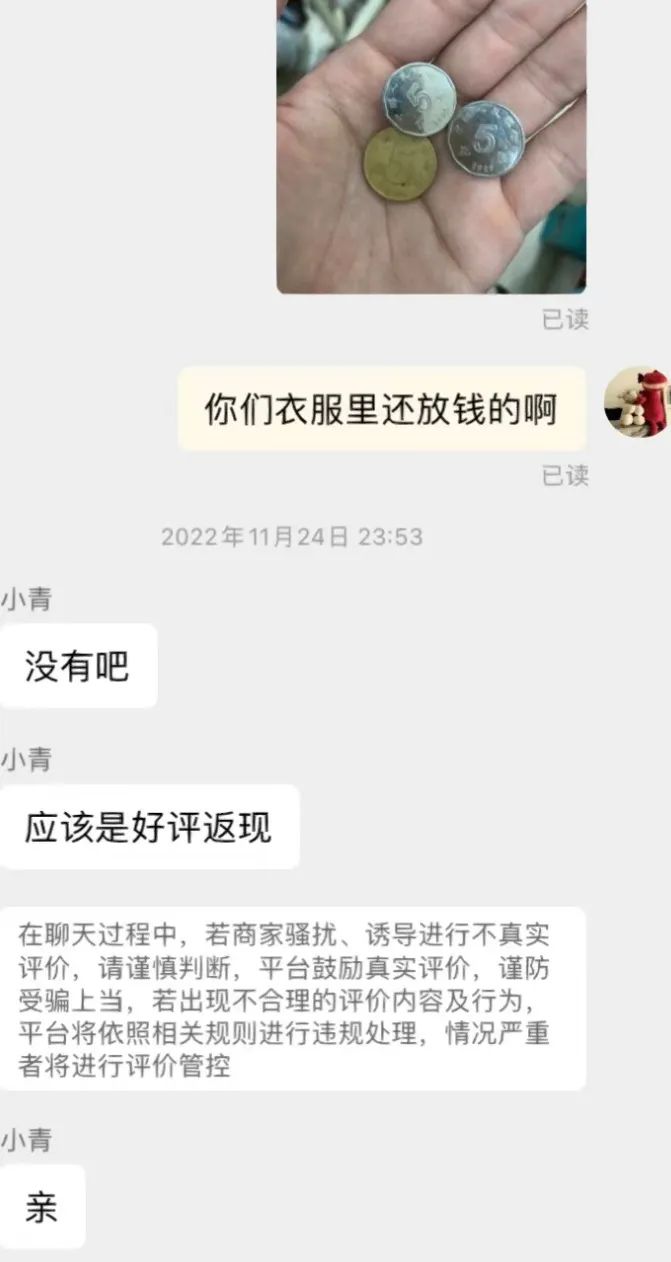Open the sent coin photo message
Viewport: 671px width, 1262px height.
431,146
